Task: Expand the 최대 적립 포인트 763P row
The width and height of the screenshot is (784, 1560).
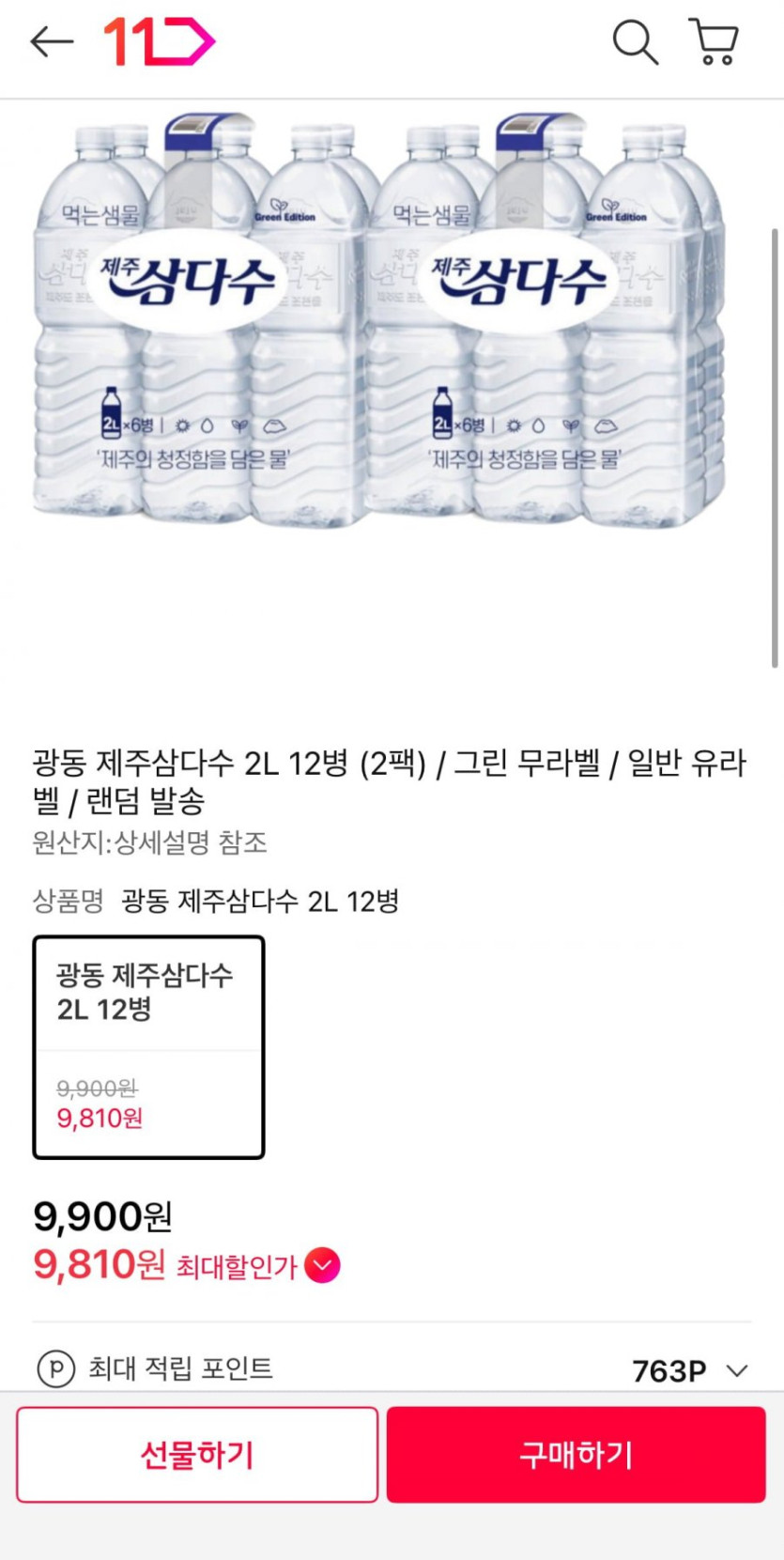Action: [392, 1369]
